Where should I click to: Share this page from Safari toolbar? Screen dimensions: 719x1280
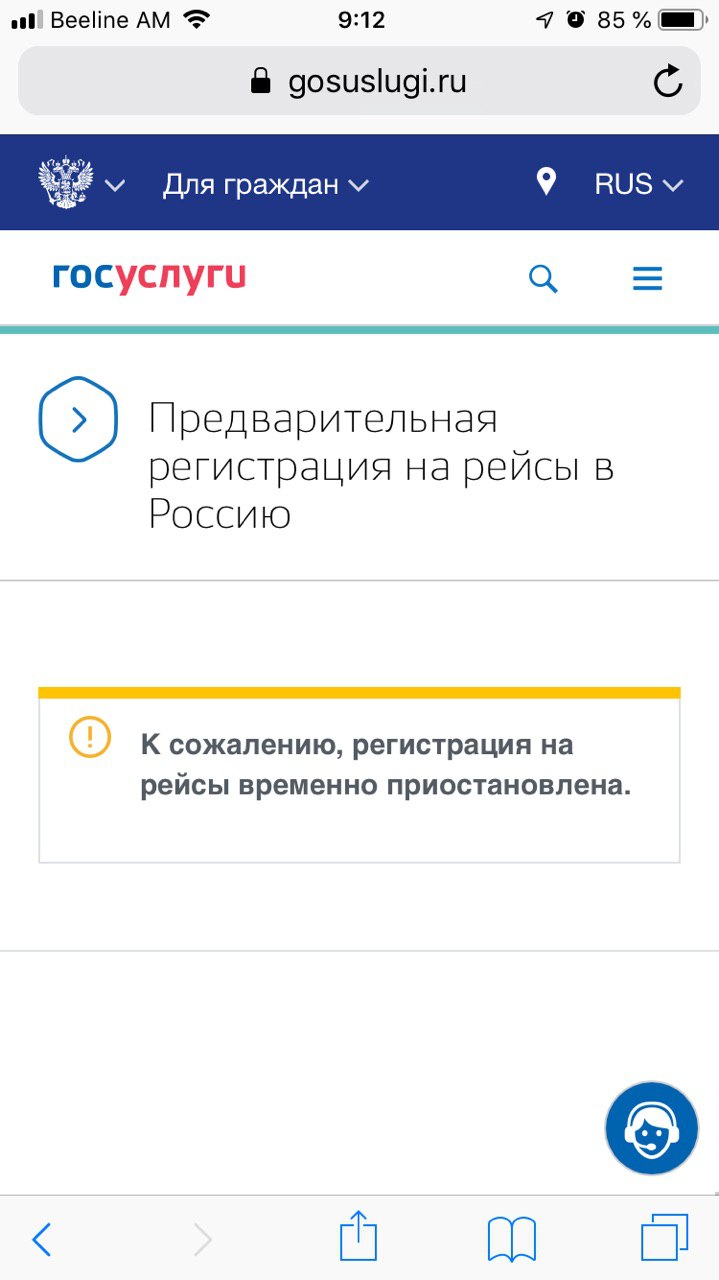359,1237
